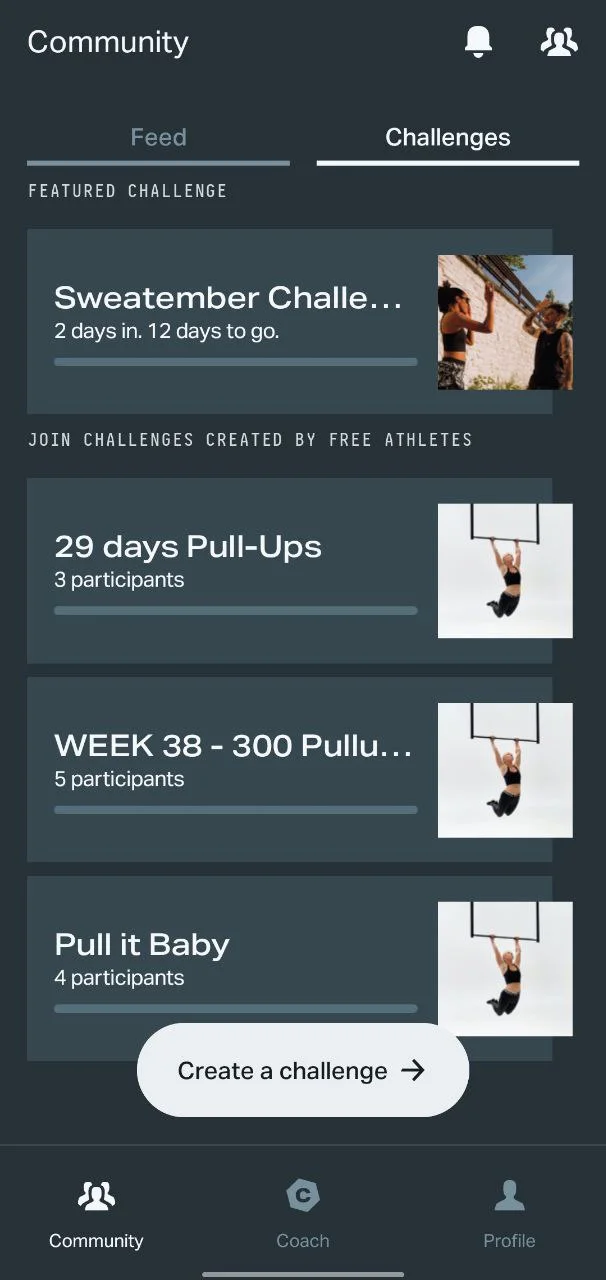The width and height of the screenshot is (606, 1280).
Task: Select the Challenges tab
Action: point(447,138)
